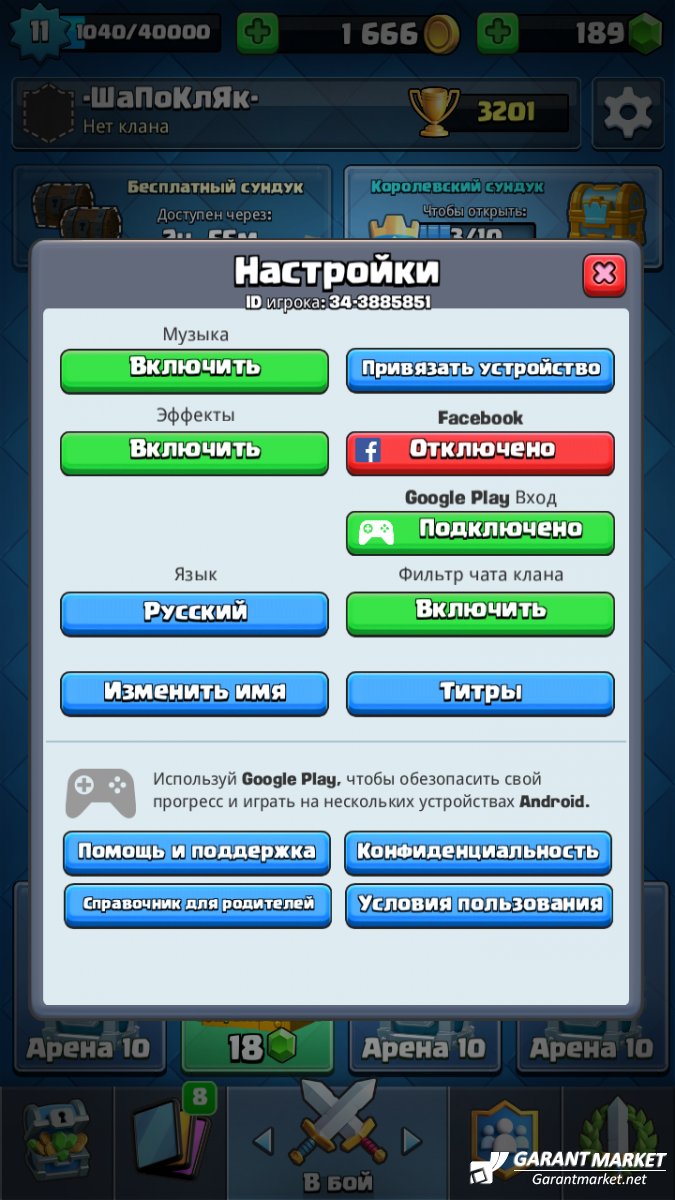The width and height of the screenshot is (675, 1200).
Task: Toggle the Эффекты sound effects button
Action: click(194, 452)
